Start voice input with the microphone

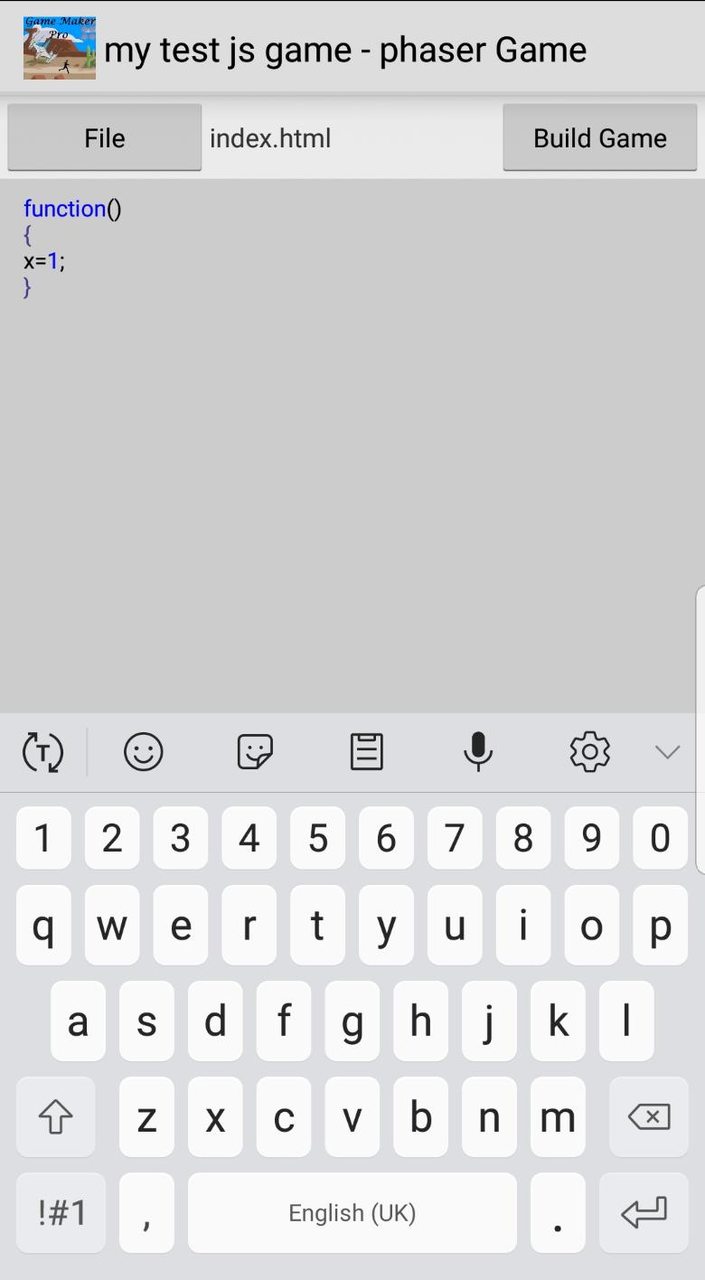click(x=478, y=752)
